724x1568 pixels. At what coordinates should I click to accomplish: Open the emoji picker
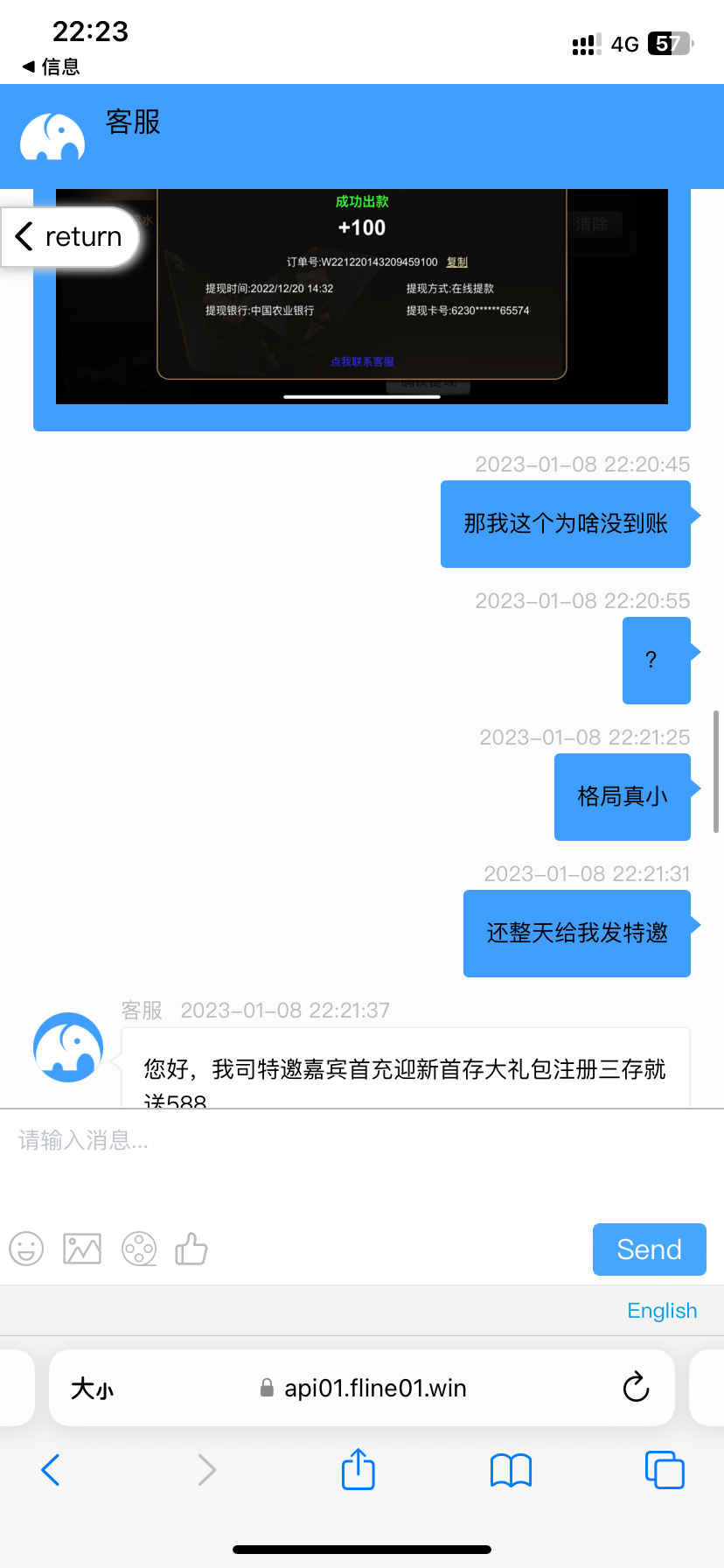coord(26,1249)
